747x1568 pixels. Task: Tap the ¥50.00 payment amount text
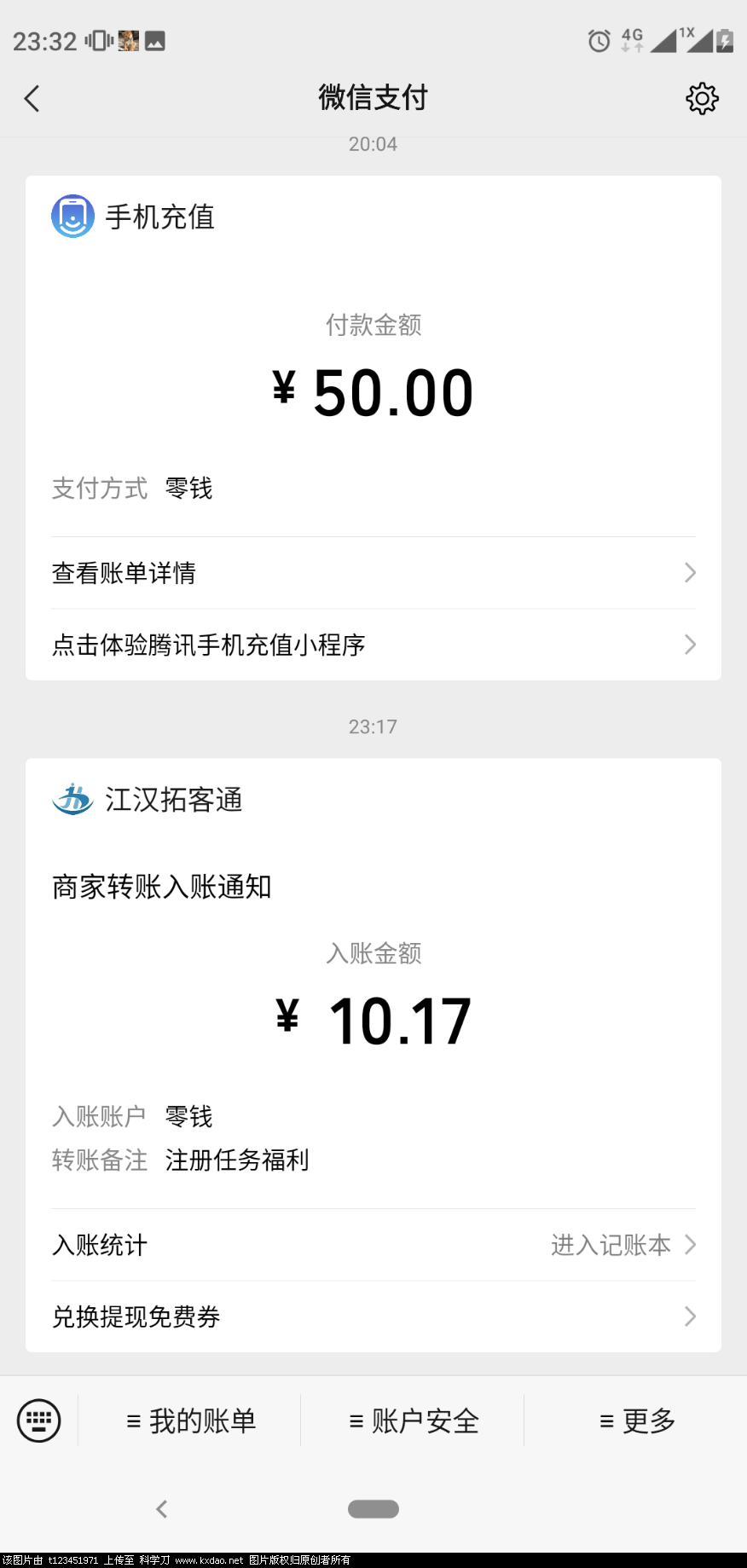point(373,391)
